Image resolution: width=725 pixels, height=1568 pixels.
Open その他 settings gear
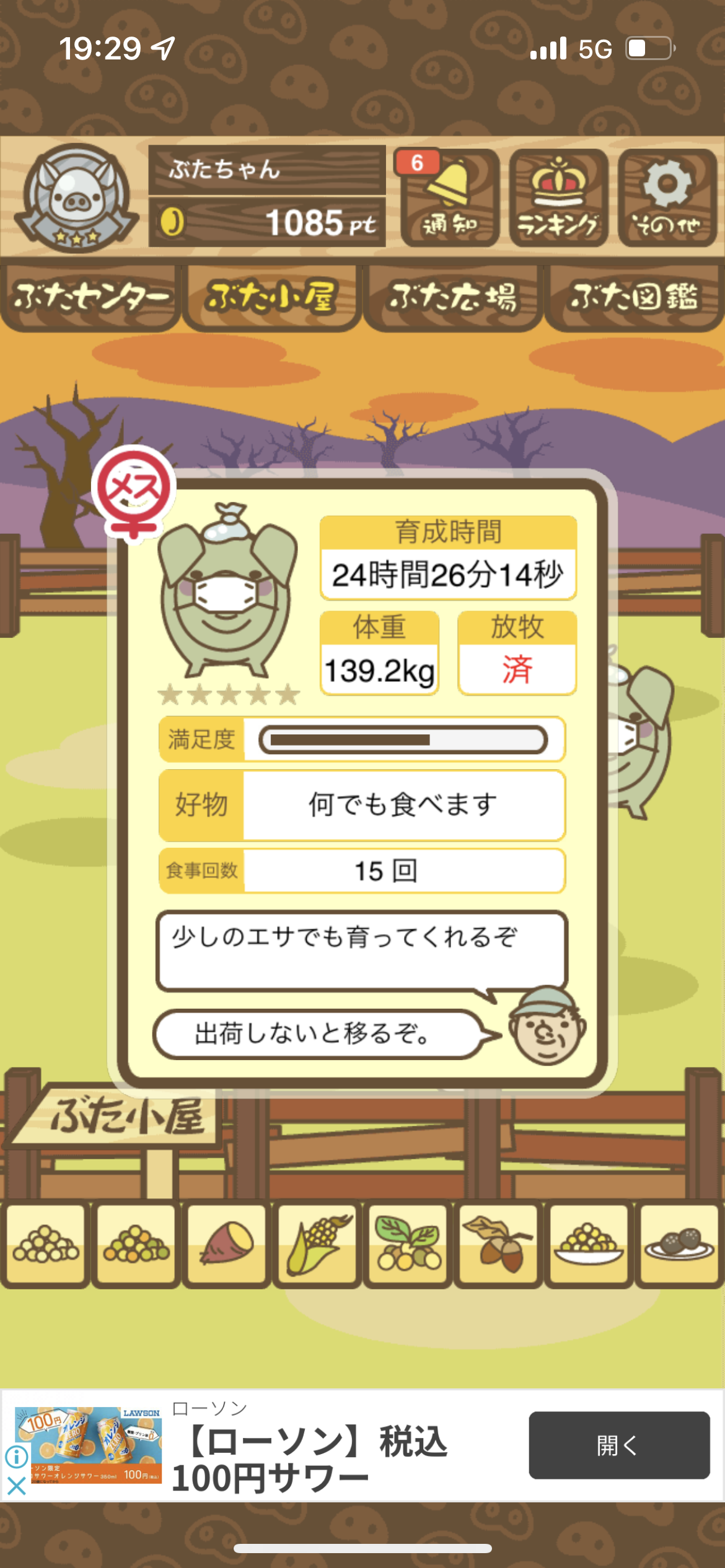pyautogui.click(x=667, y=198)
